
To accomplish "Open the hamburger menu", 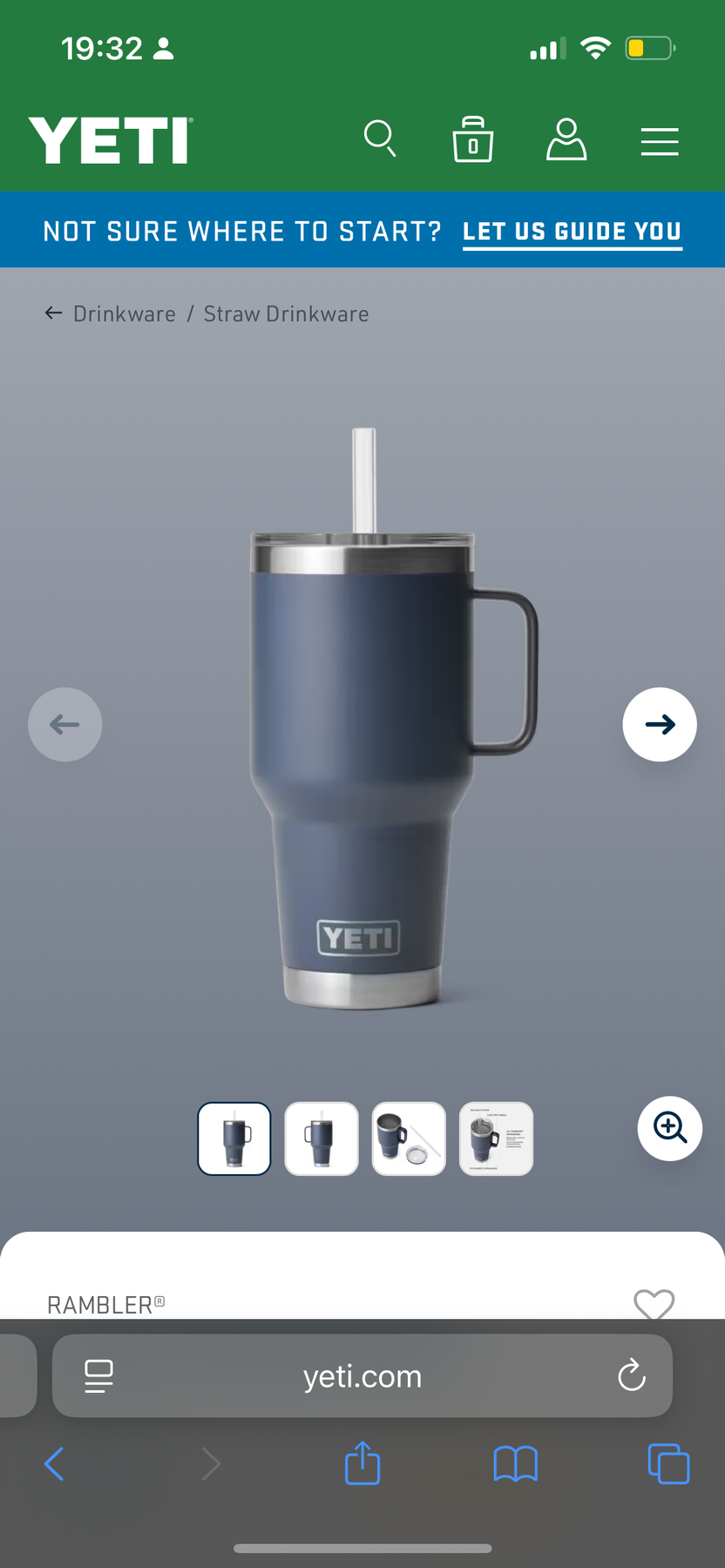I will (660, 141).
